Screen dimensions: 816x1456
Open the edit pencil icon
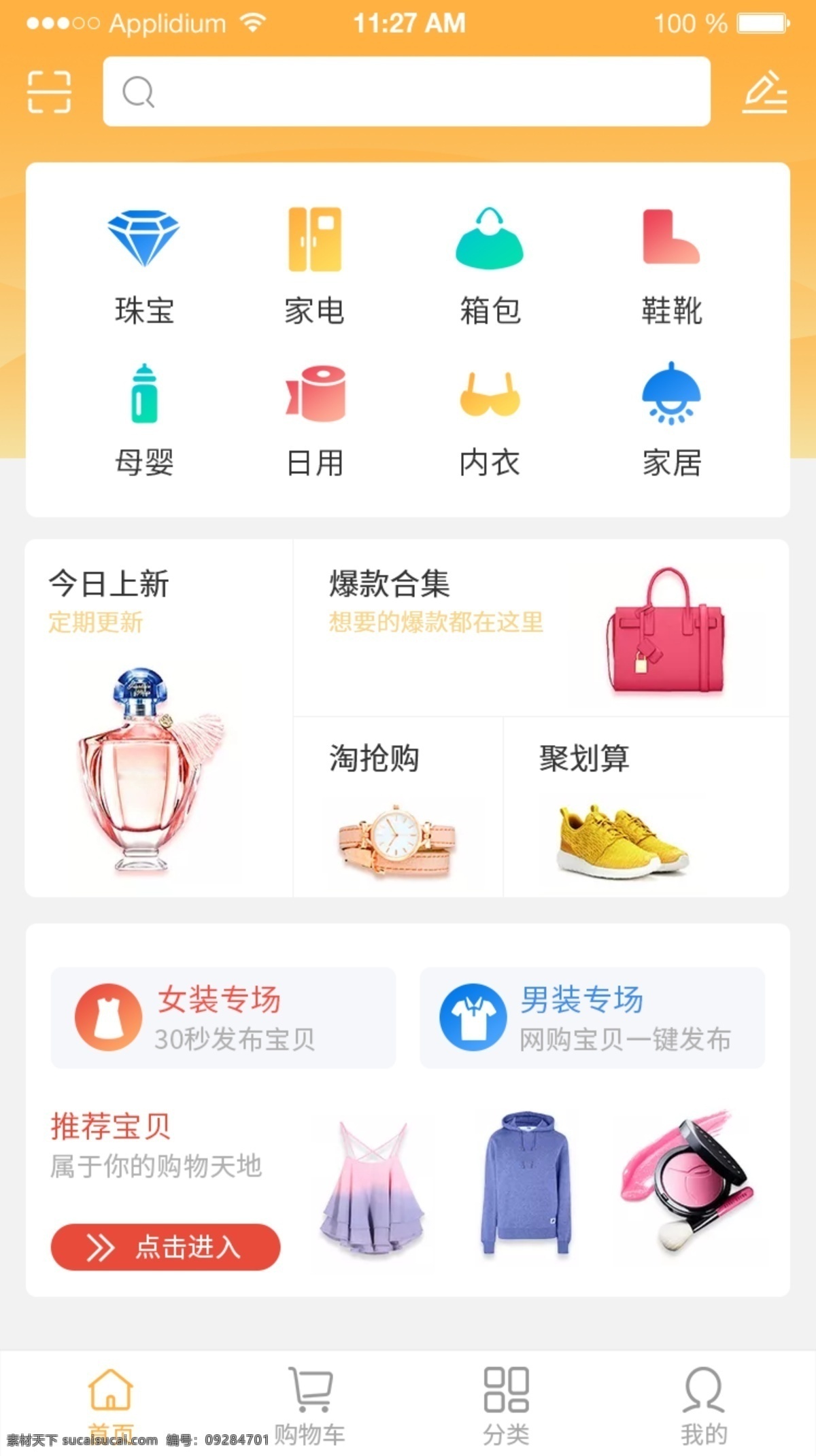(764, 92)
